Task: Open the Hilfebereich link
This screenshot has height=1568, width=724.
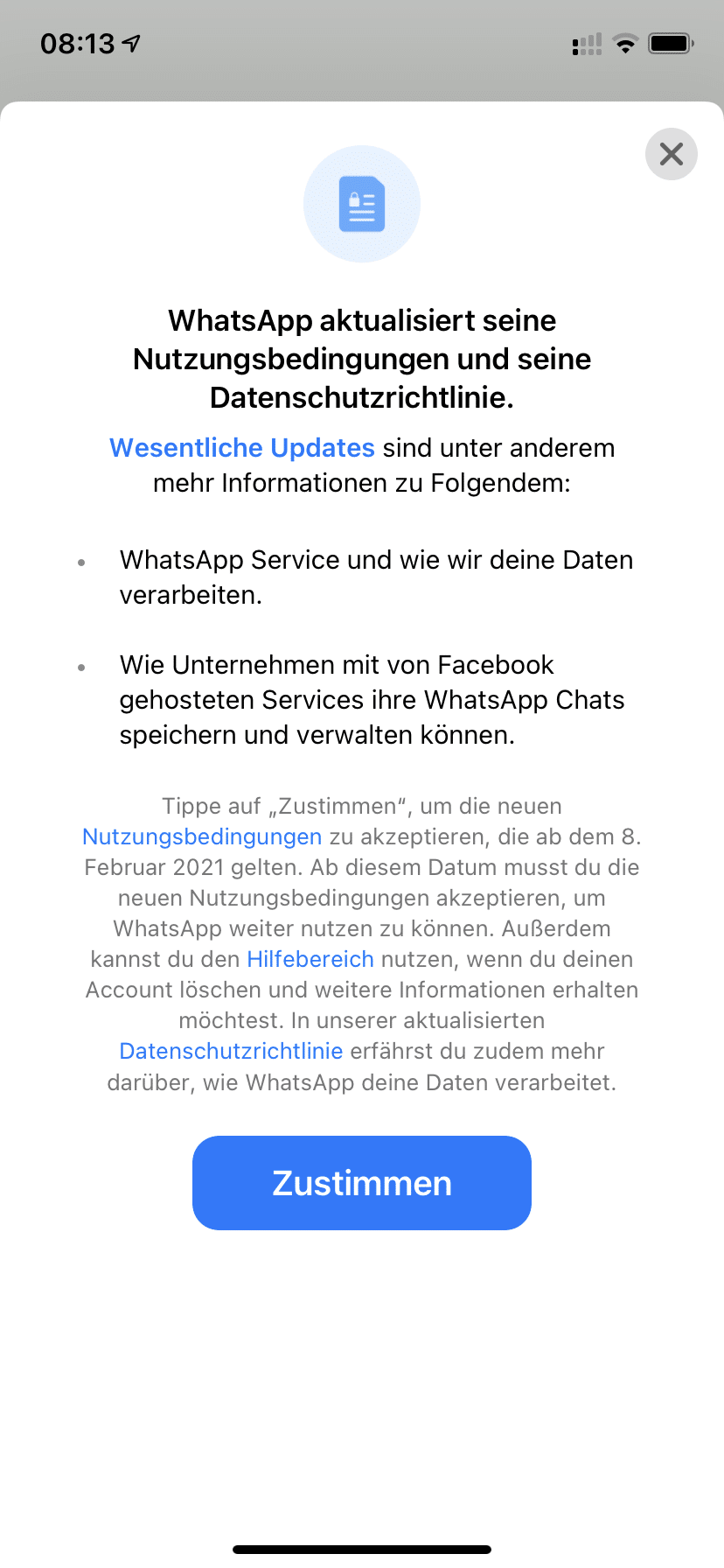Action: click(310, 960)
